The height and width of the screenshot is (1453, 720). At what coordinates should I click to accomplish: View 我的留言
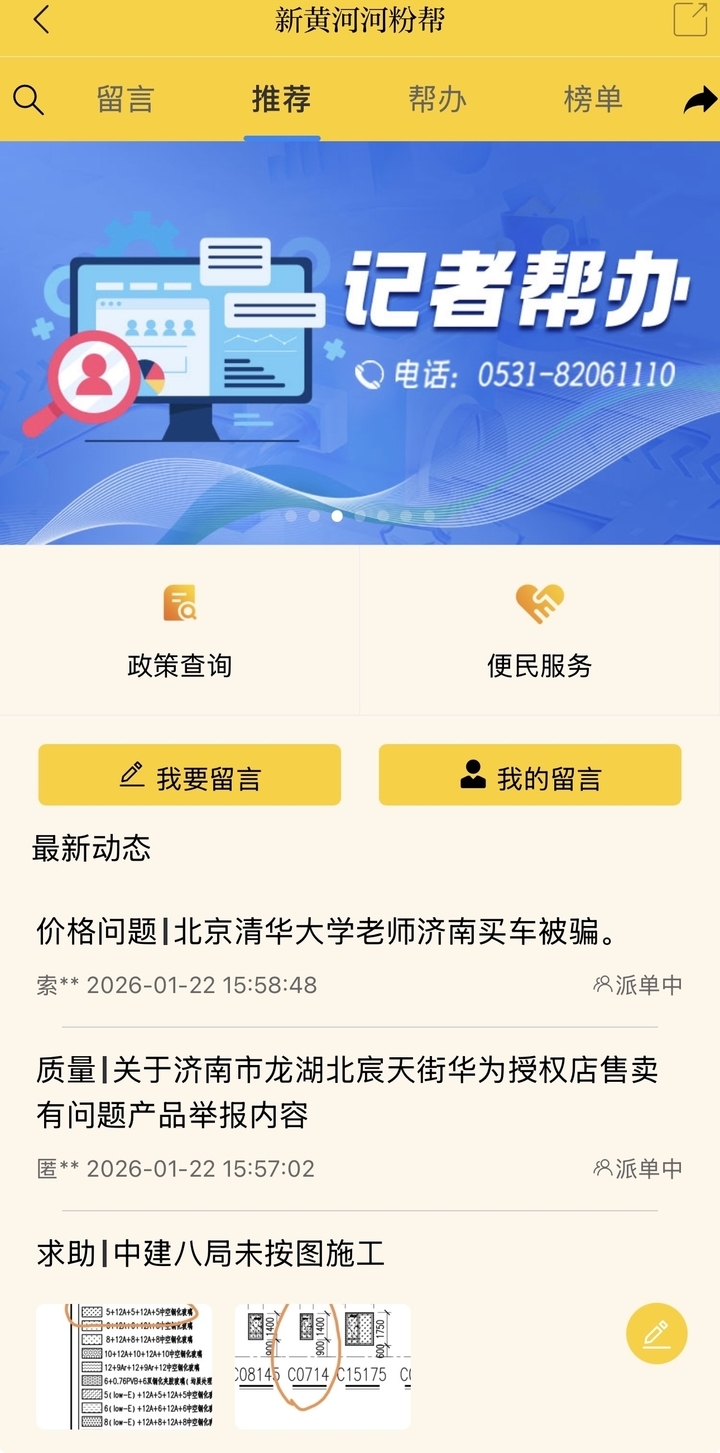530,776
